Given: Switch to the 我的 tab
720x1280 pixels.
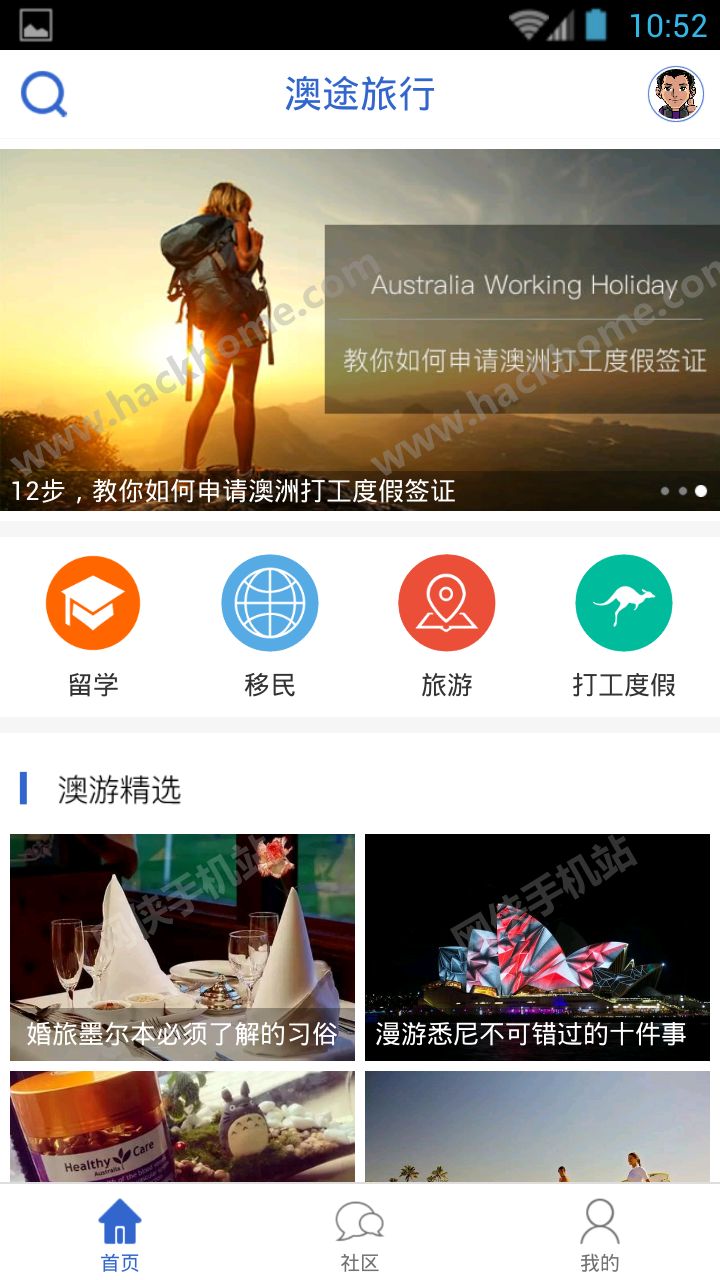Looking at the screenshot, I should click(600, 1236).
